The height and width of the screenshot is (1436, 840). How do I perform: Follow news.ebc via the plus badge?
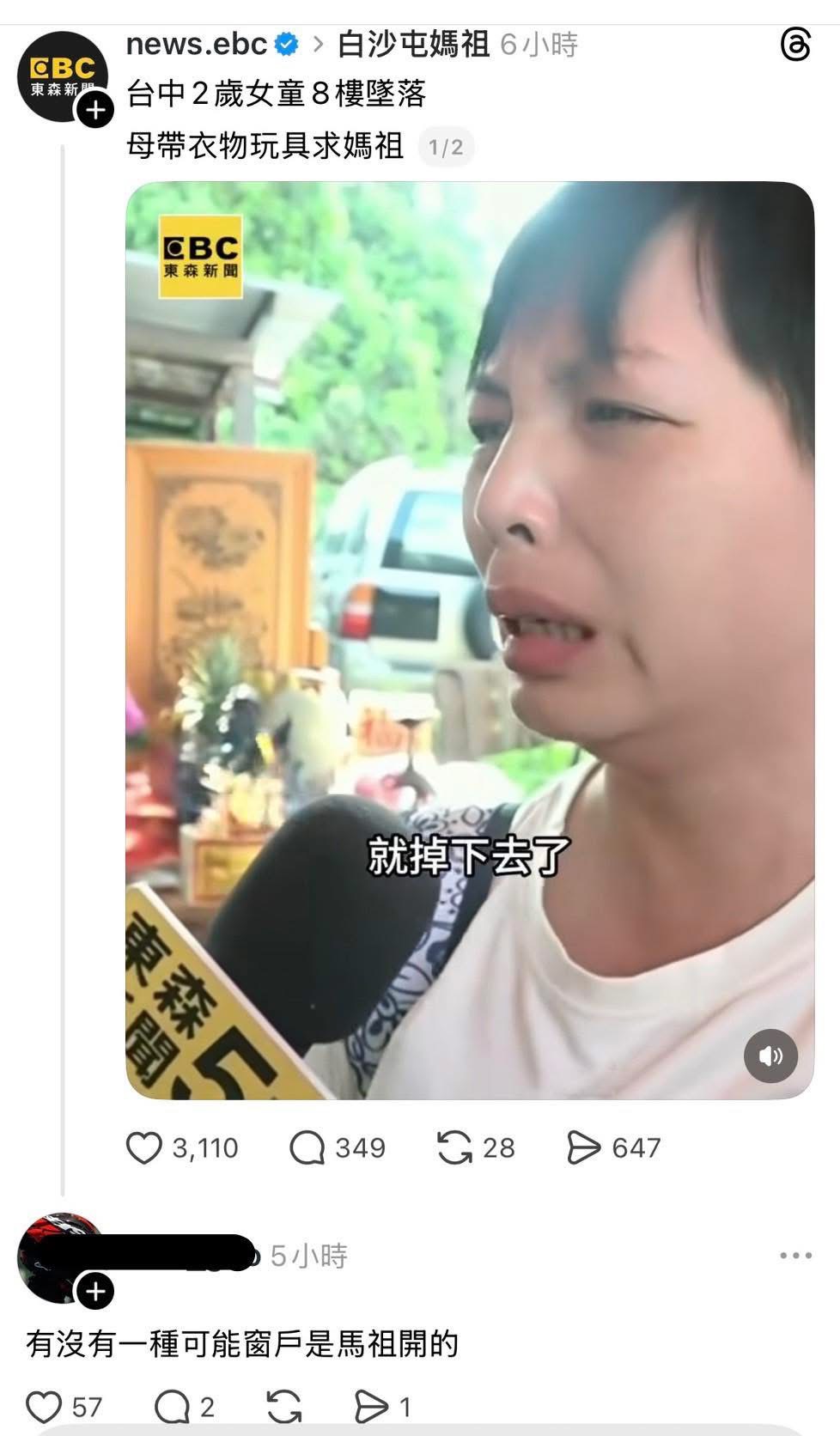95,110
